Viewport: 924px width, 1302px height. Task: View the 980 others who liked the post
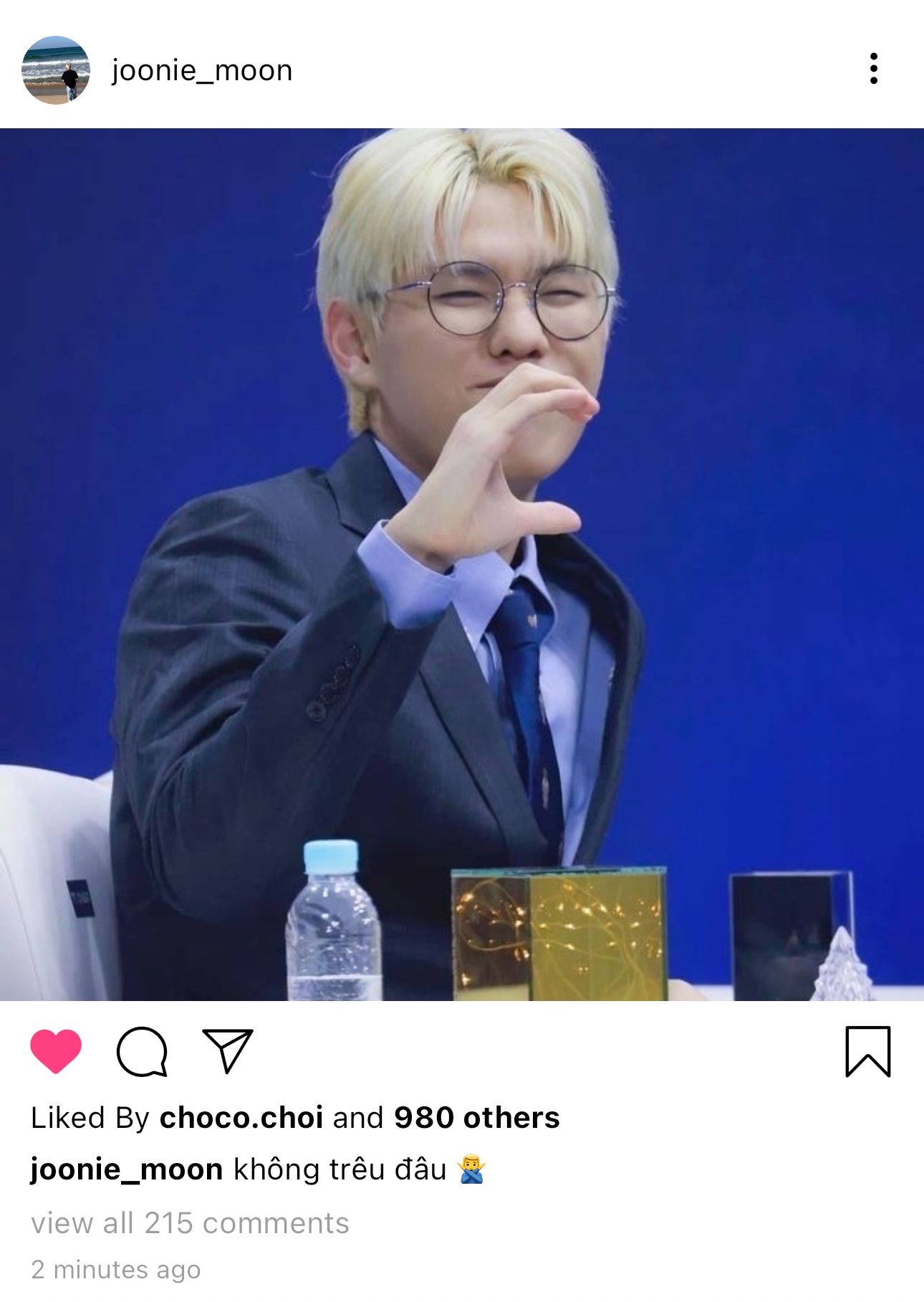click(476, 1117)
